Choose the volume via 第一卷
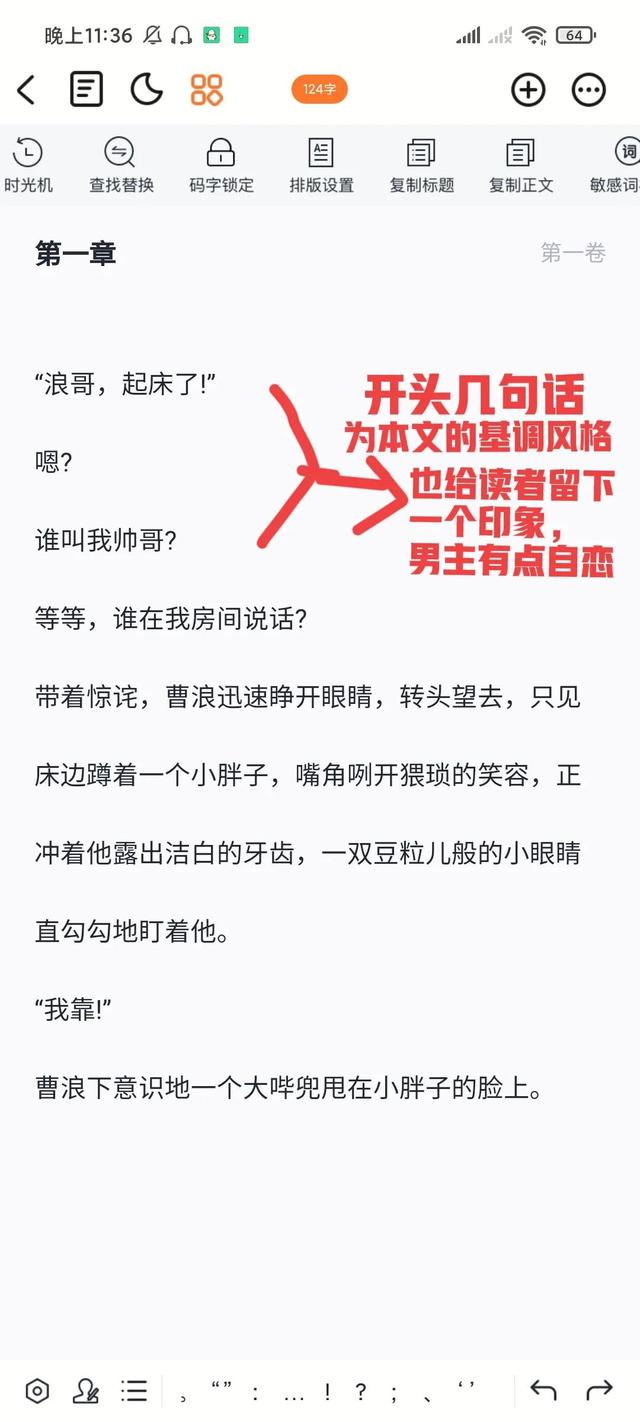This screenshot has height=1422, width=640. click(573, 253)
